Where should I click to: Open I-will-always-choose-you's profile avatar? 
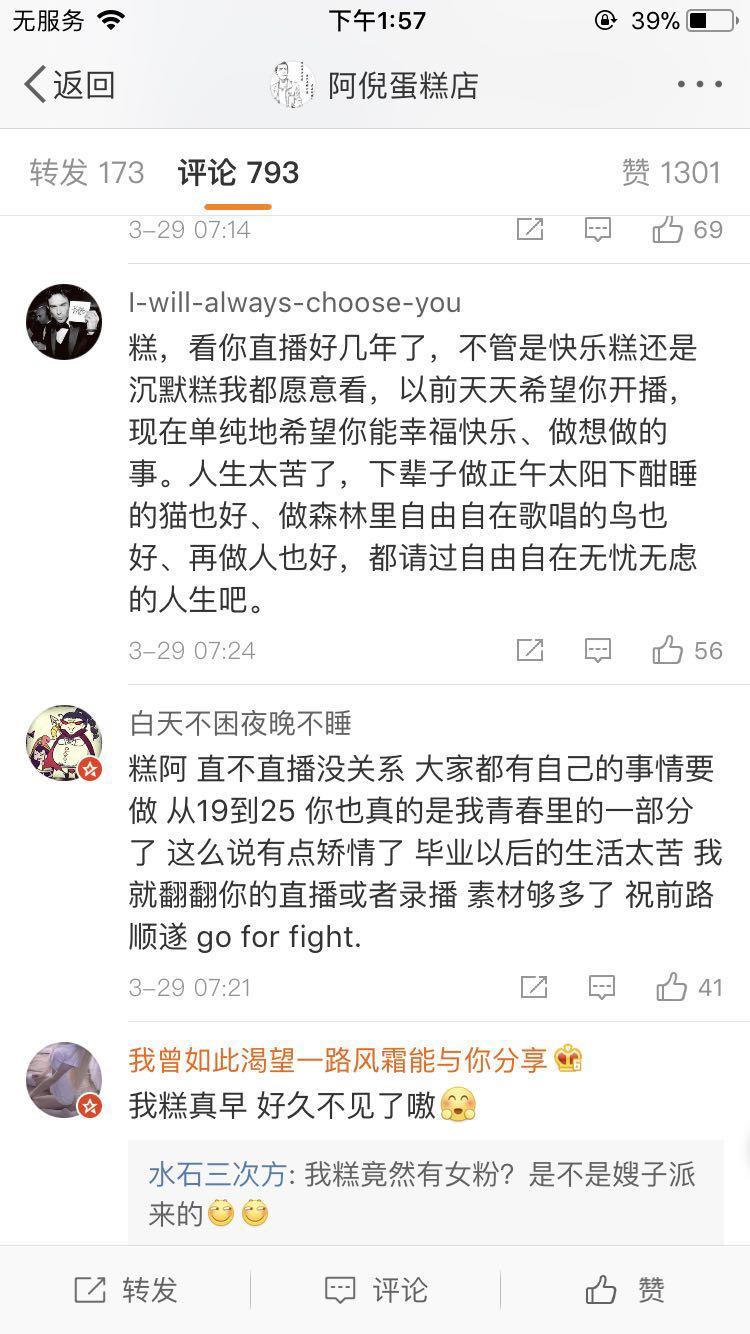click(64, 321)
